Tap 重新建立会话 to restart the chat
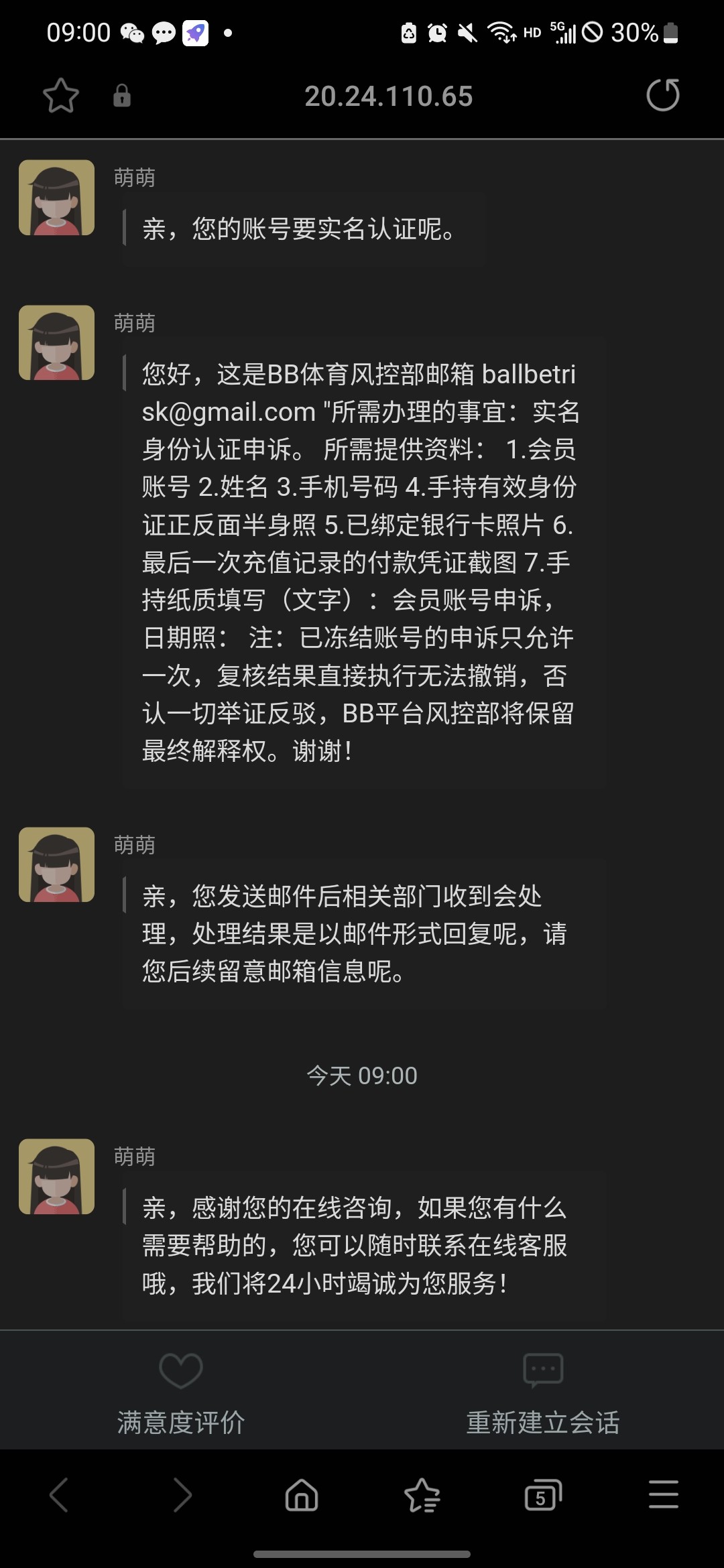Image resolution: width=724 pixels, height=1568 pixels. click(542, 1393)
